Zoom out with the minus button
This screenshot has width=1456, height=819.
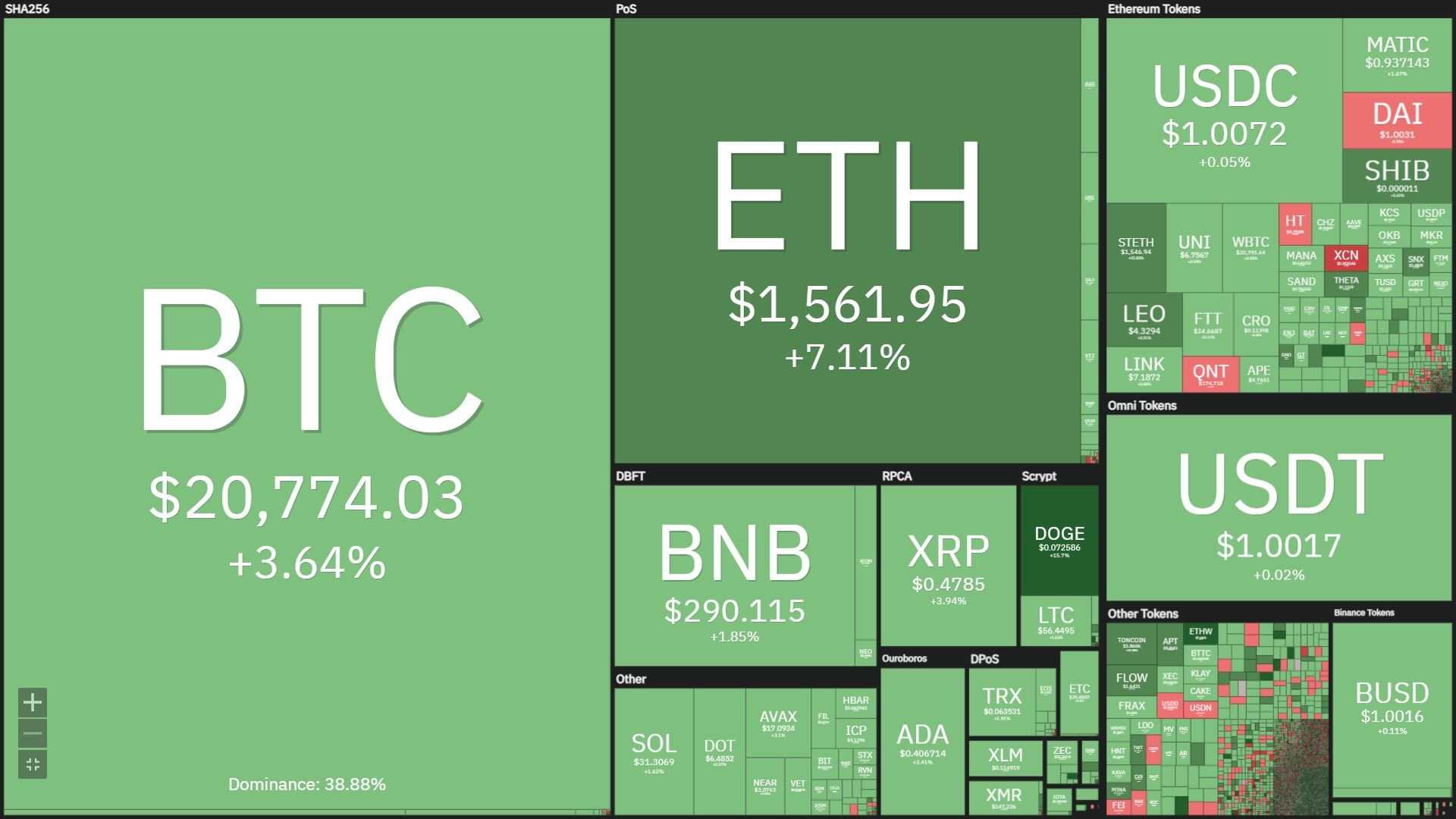pyautogui.click(x=33, y=733)
